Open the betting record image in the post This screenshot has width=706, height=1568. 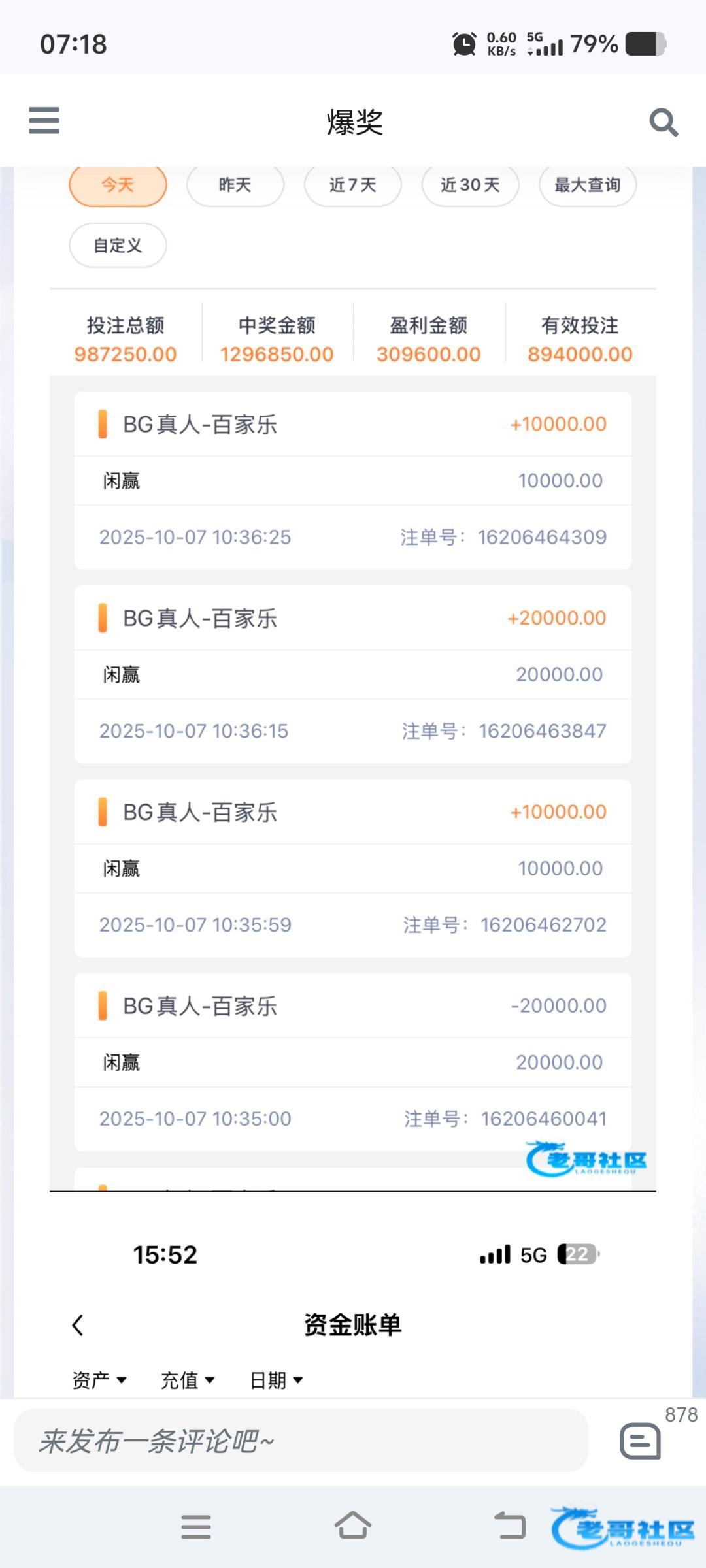(x=353, y=719)
